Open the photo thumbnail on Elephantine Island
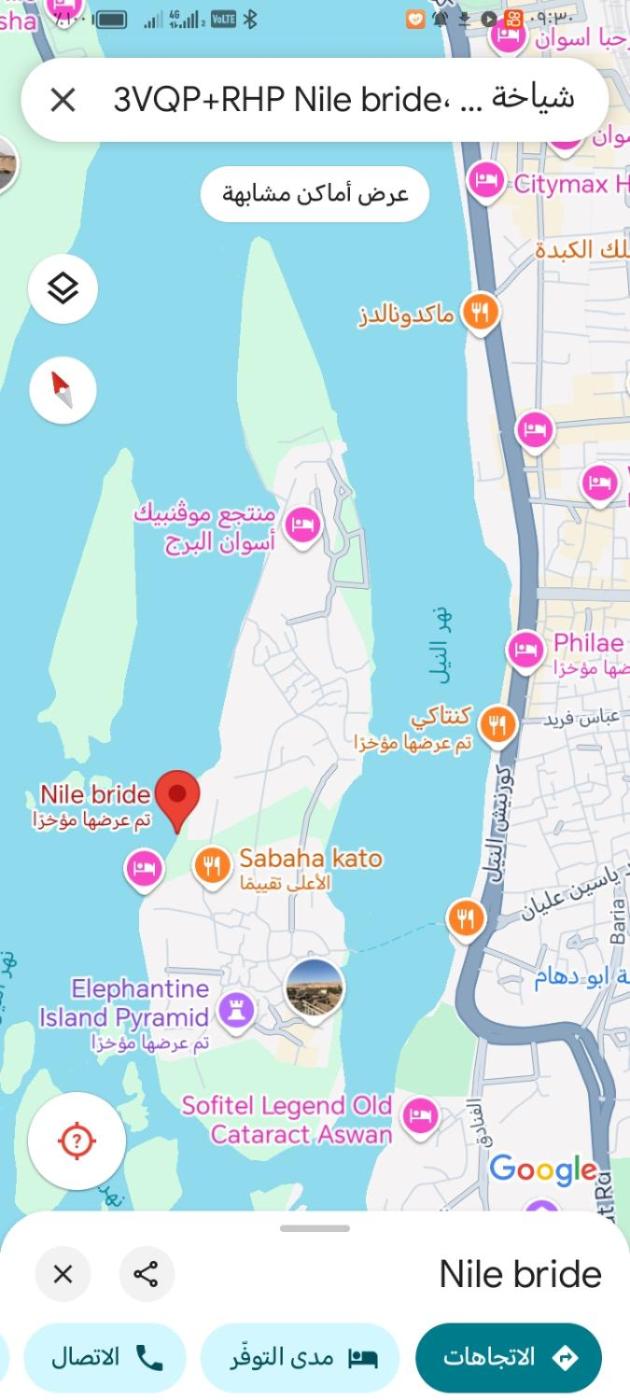Image resolution: width=630 pixels, height=1400 pixels. point(314,988)
